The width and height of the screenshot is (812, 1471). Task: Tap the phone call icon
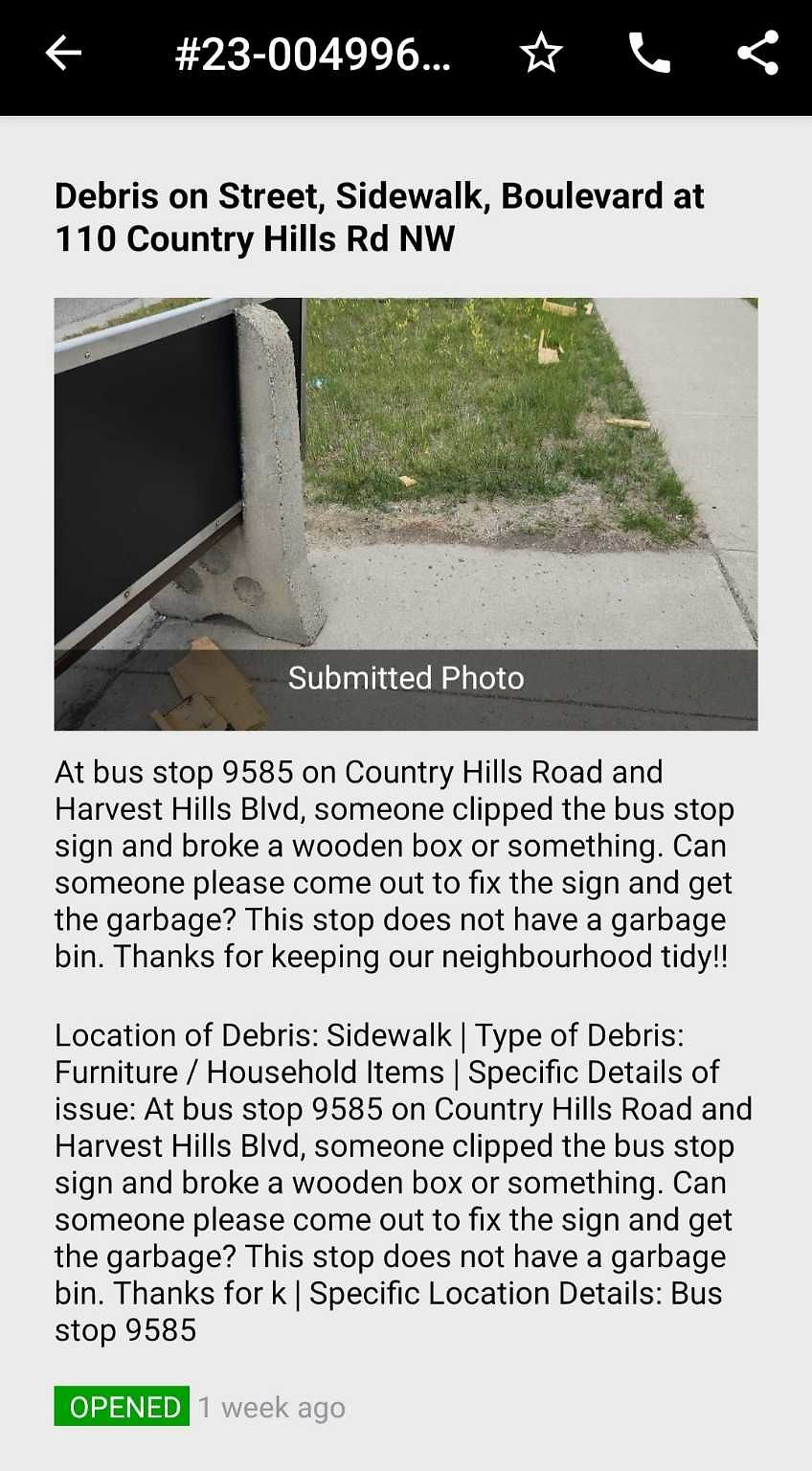coord(649,54)
